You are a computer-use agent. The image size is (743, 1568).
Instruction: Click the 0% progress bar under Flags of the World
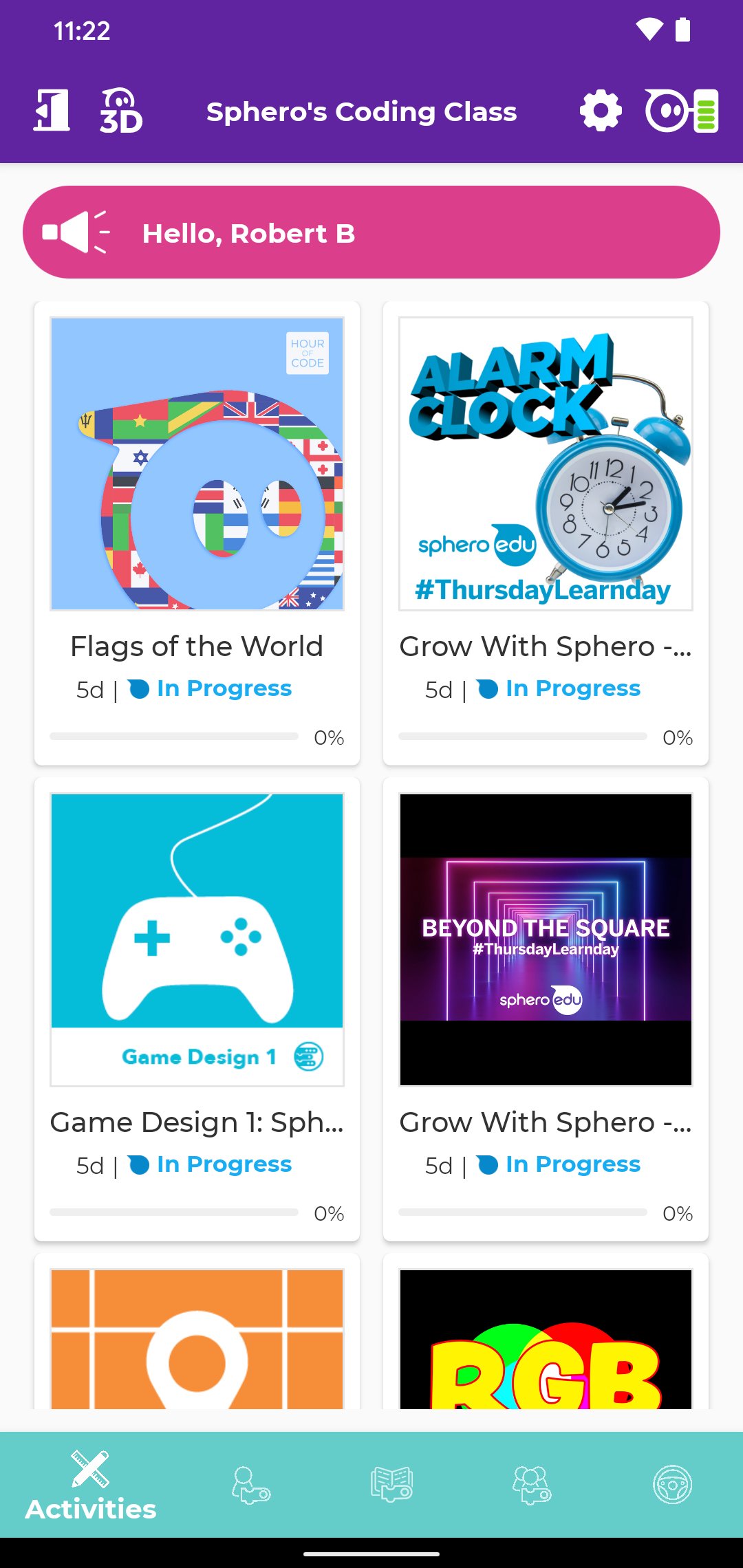tap(174, 737)
